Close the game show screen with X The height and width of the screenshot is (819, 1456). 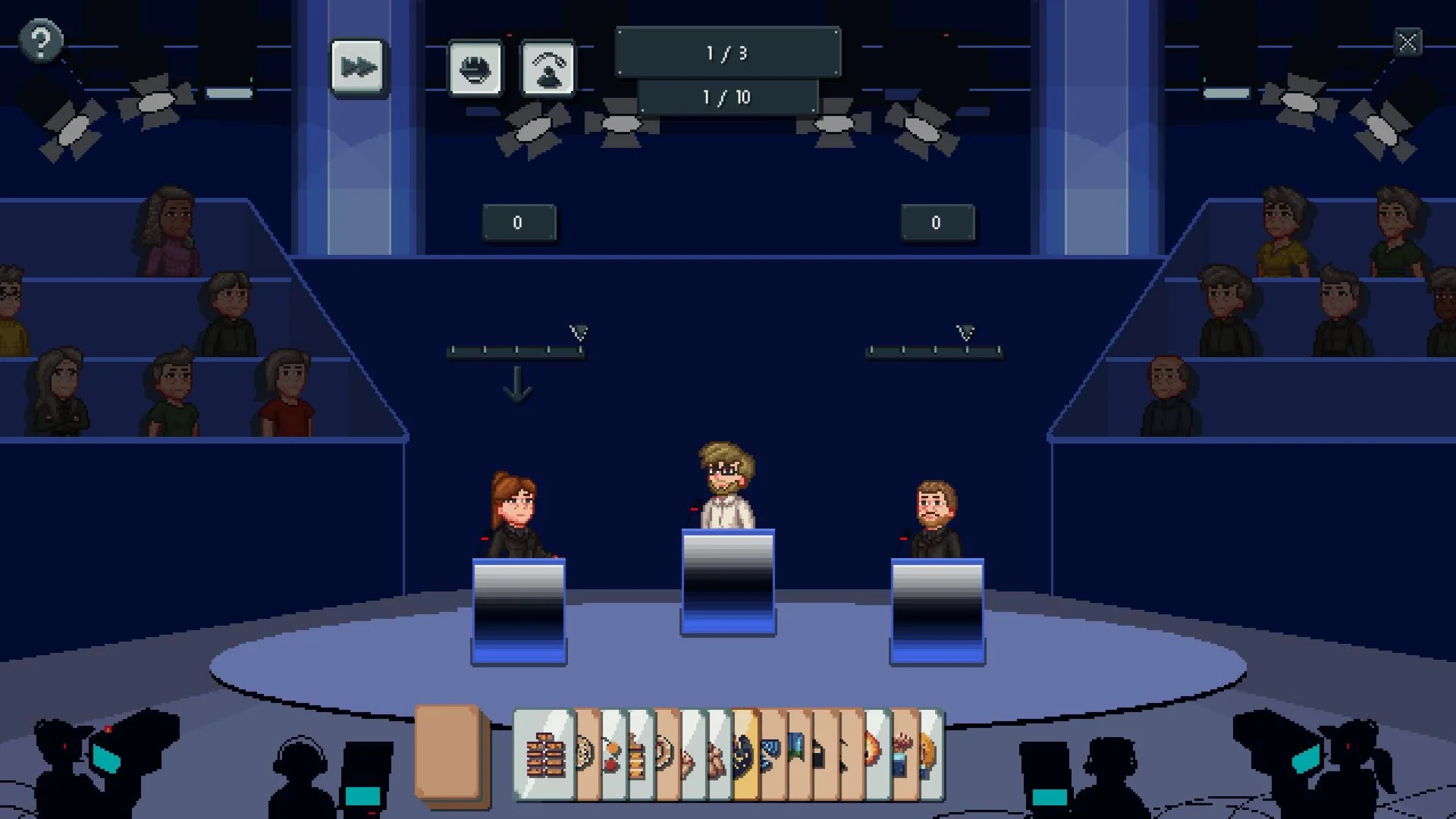click(x=1407, y=42)
